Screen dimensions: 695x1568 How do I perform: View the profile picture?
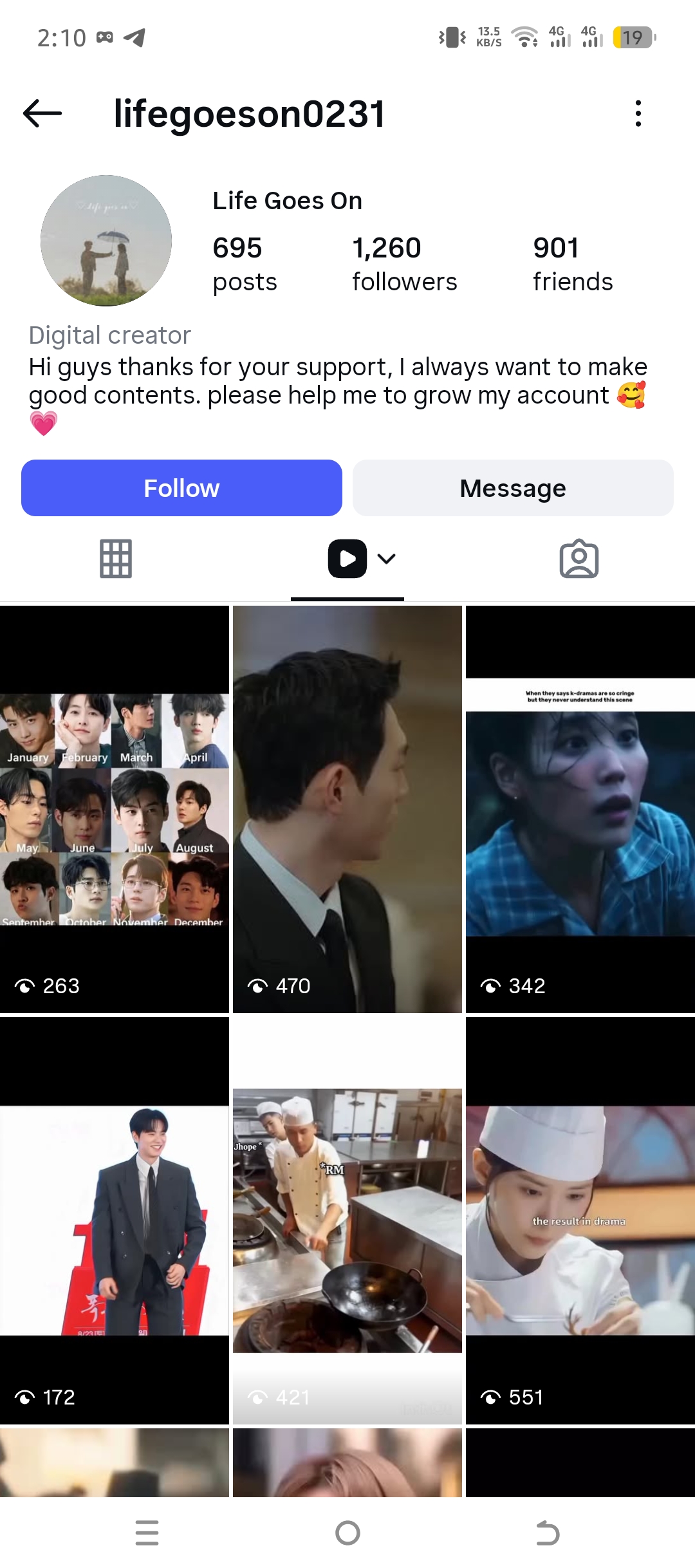(106, 241)
